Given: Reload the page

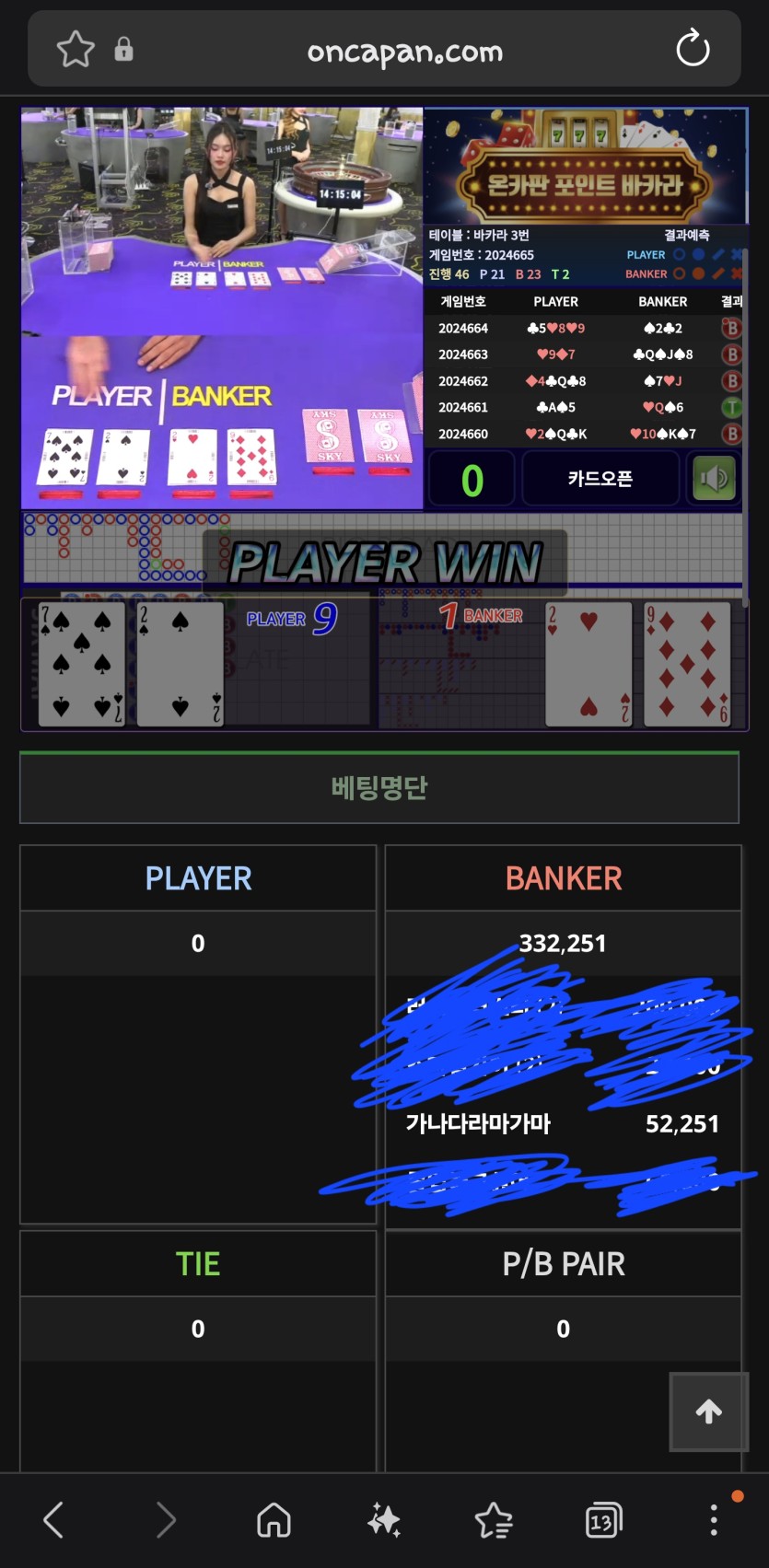Looking at the screenshot, I should click(x=693, y=49).
